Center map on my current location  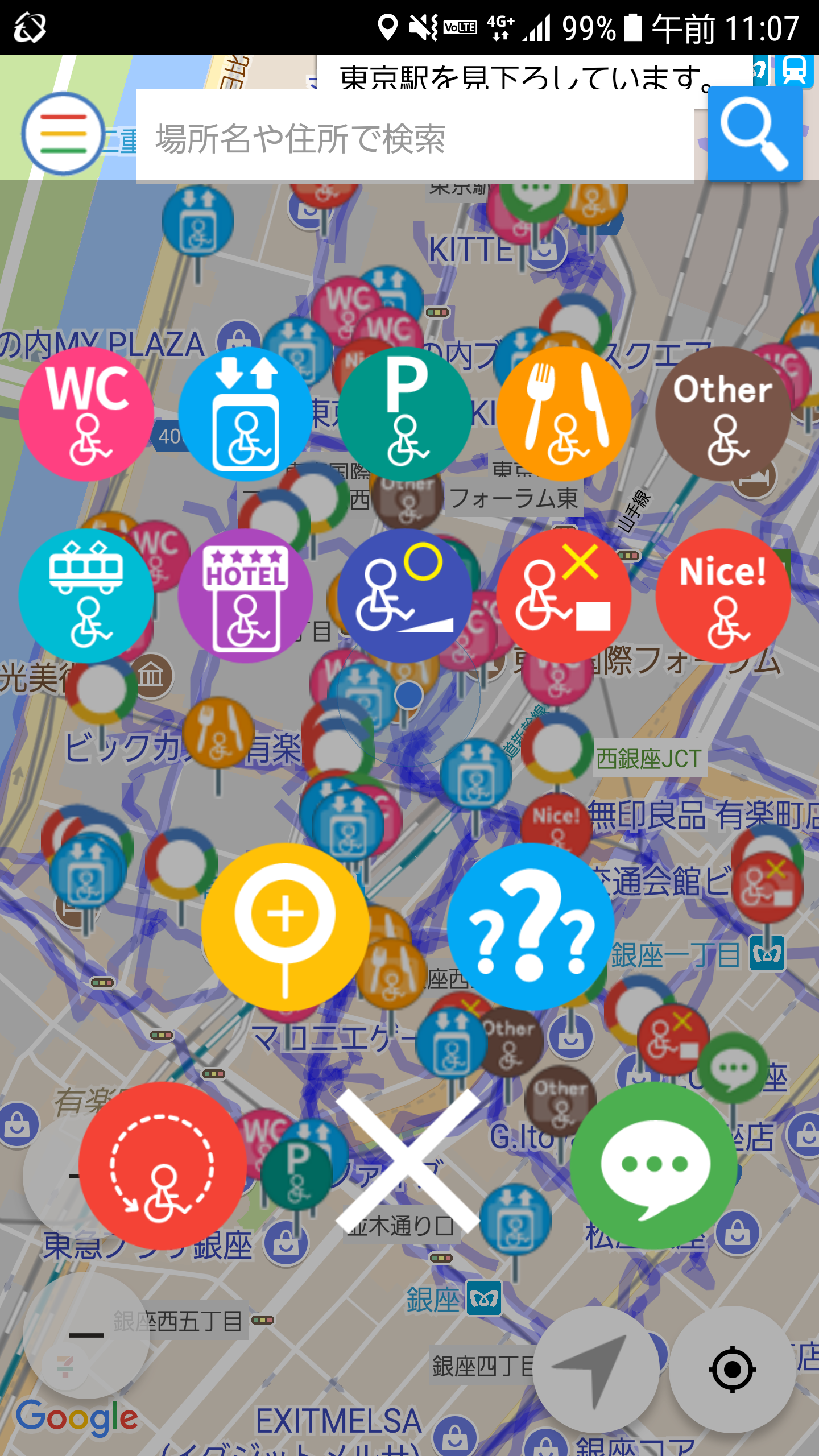pyautogui.click(x=732, y=1370)
